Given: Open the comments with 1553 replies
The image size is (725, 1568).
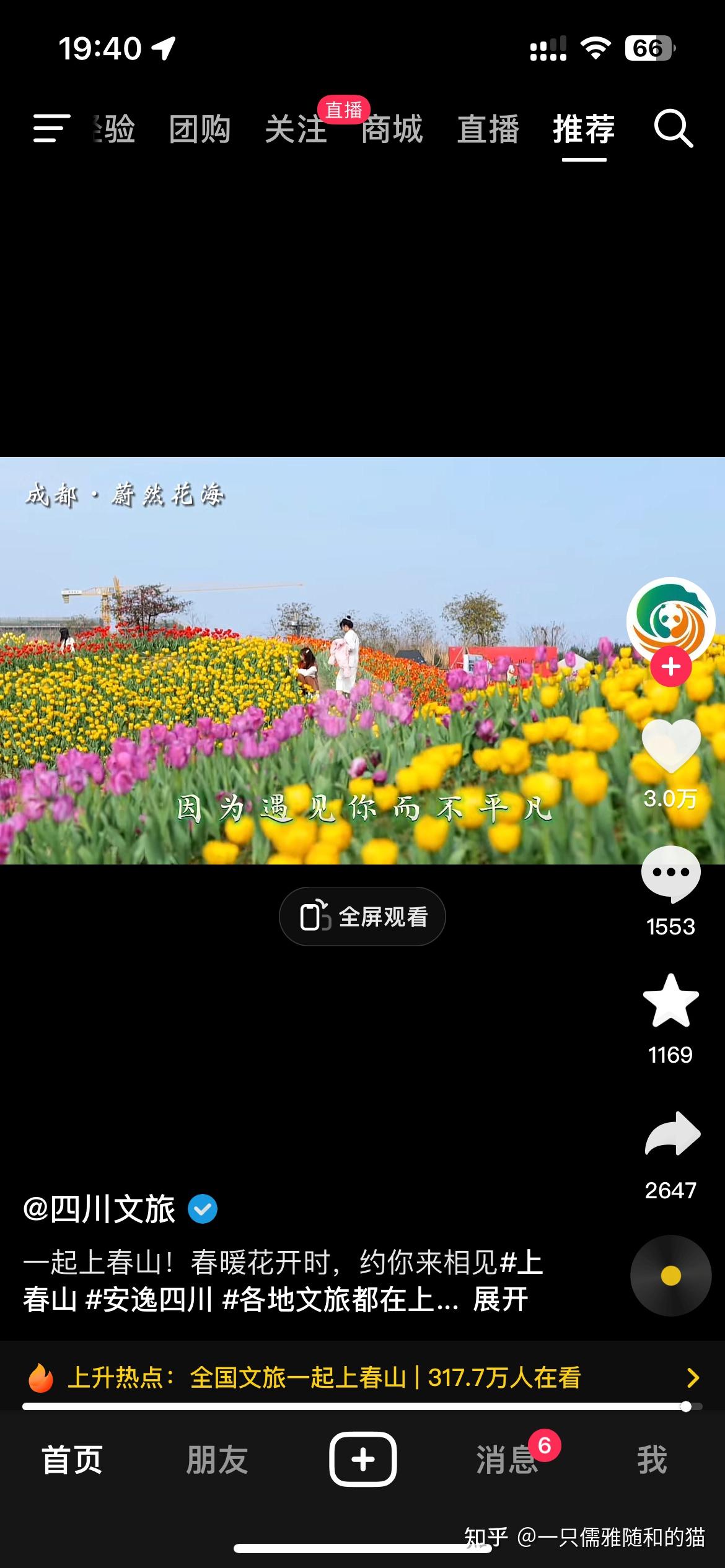Looking at the screenshot, I should tap(670, 874).
